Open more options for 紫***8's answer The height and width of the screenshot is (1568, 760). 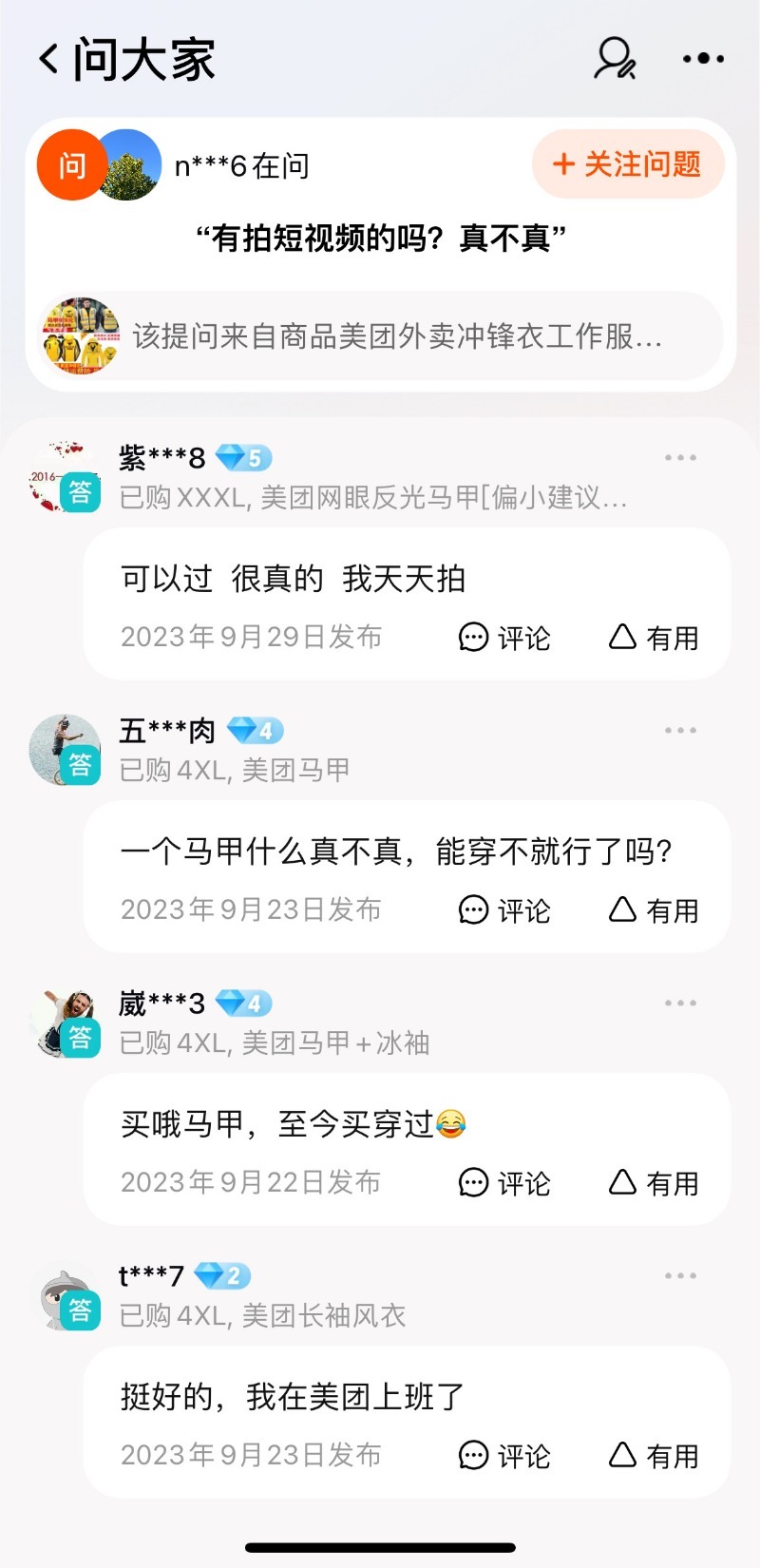coord(680,458)
